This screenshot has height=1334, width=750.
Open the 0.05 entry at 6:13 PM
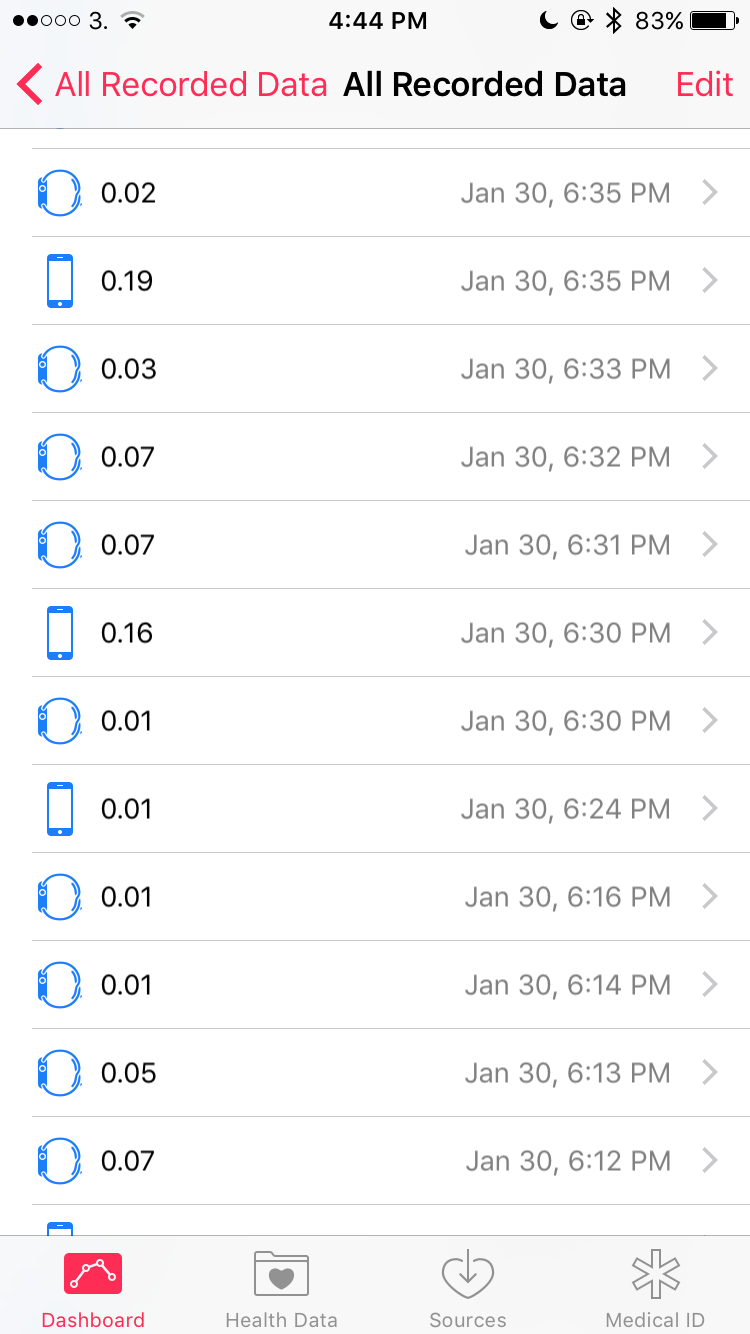pos(375,1073)
